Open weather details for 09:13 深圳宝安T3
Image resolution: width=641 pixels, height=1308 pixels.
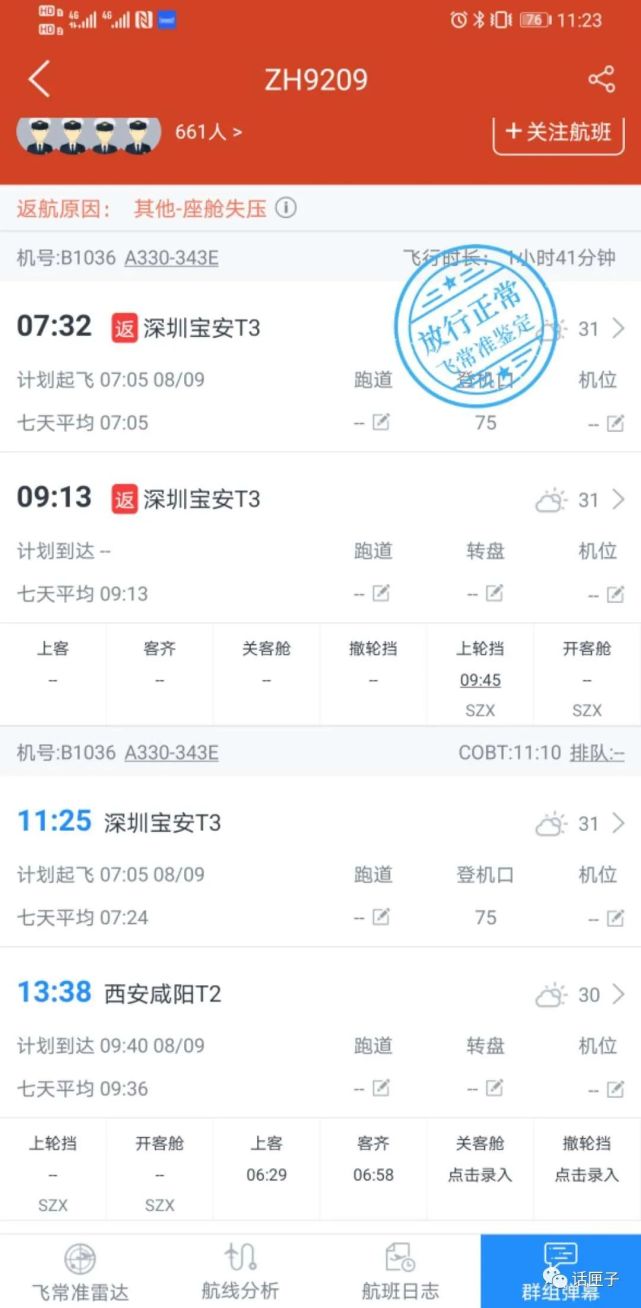click(580, 499)
